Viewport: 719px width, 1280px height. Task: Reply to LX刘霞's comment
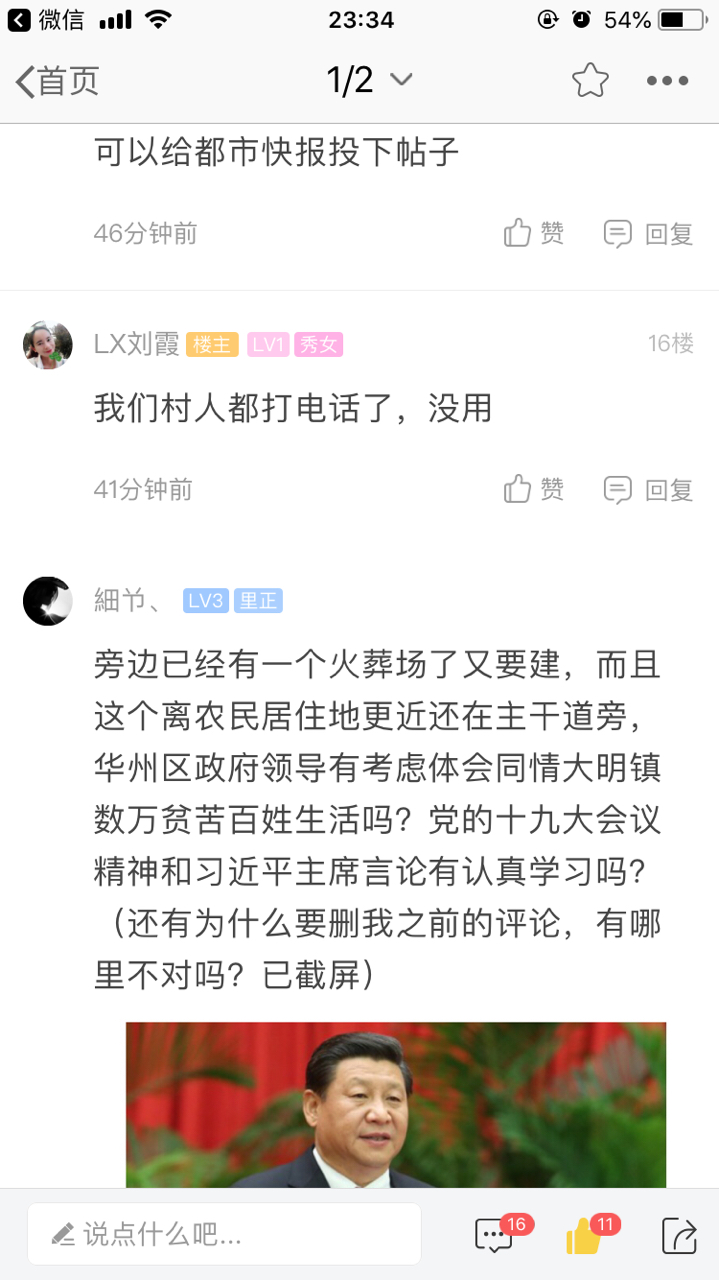[648, 489]
